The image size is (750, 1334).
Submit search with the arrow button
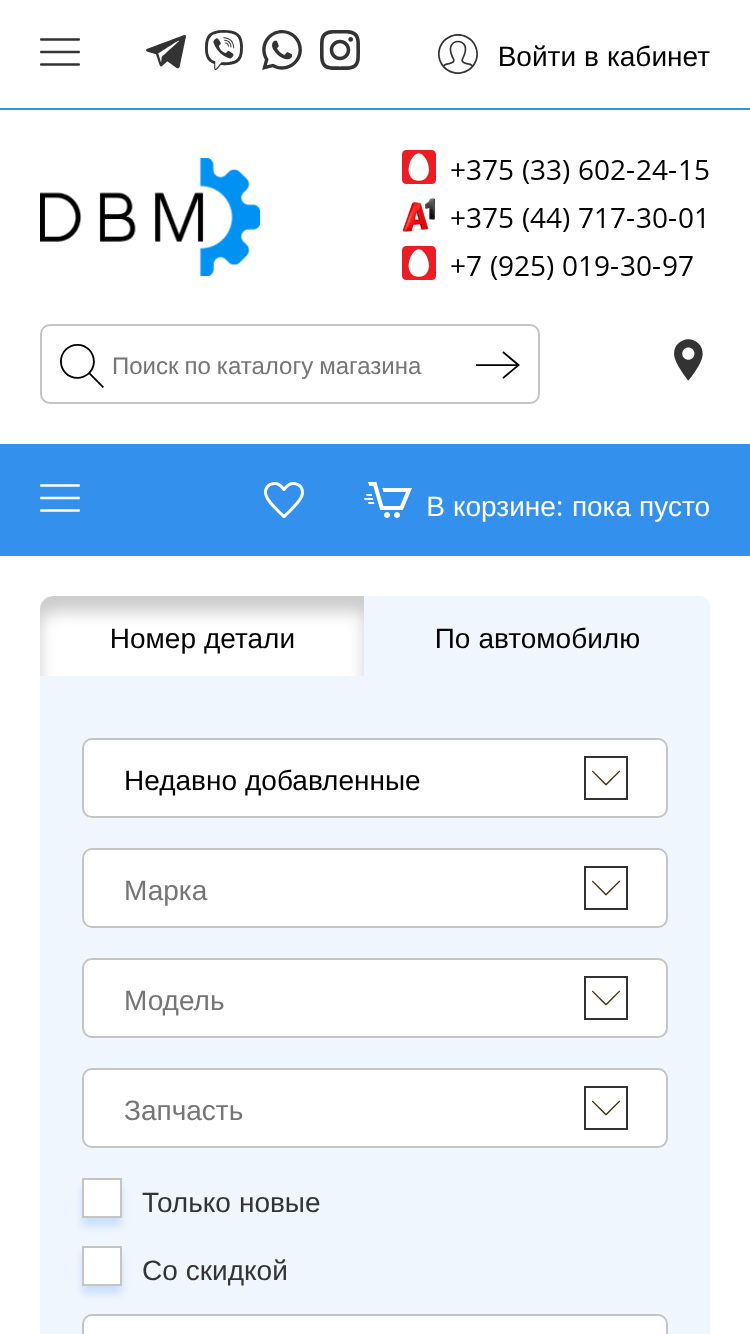(x=498, y=365)
